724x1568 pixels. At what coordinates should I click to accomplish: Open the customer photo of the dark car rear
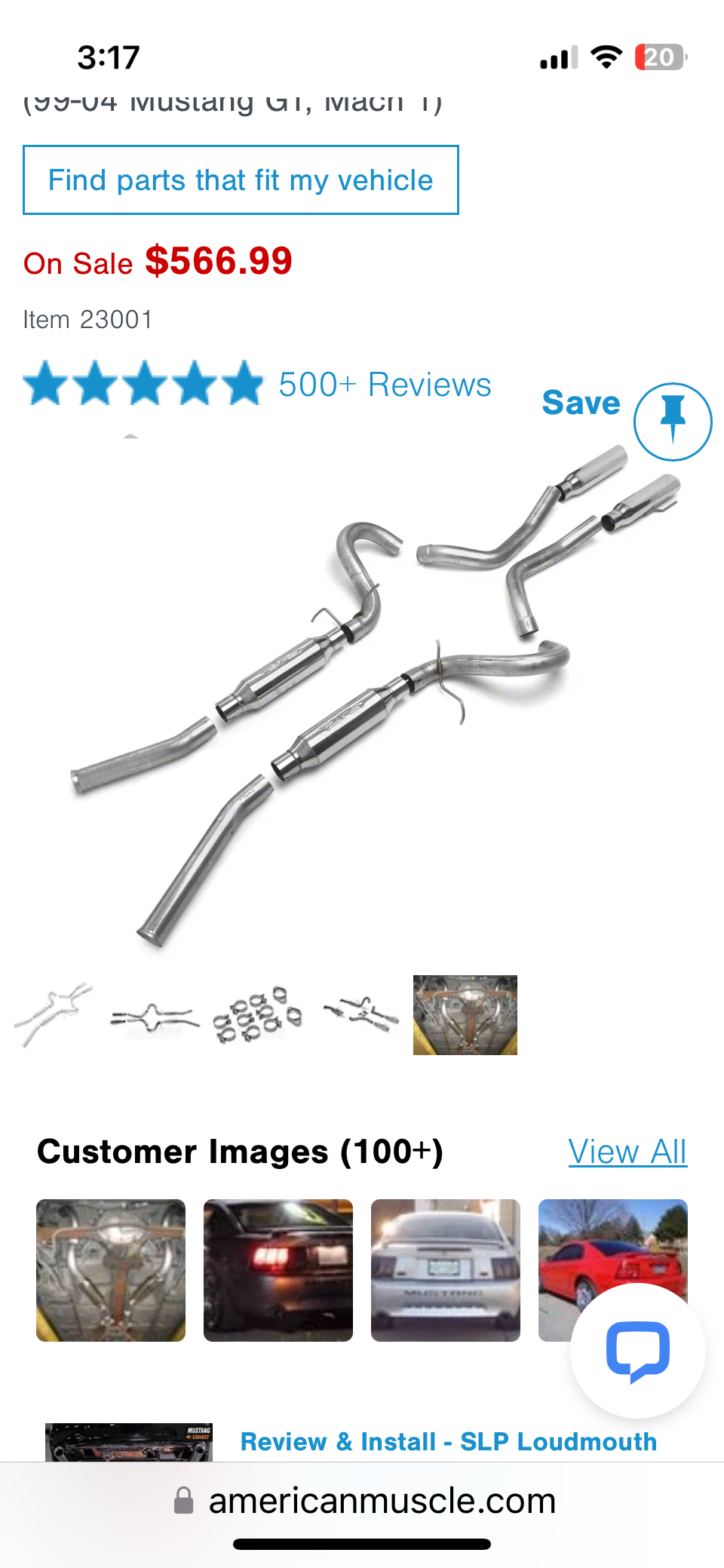point(278,1270)
